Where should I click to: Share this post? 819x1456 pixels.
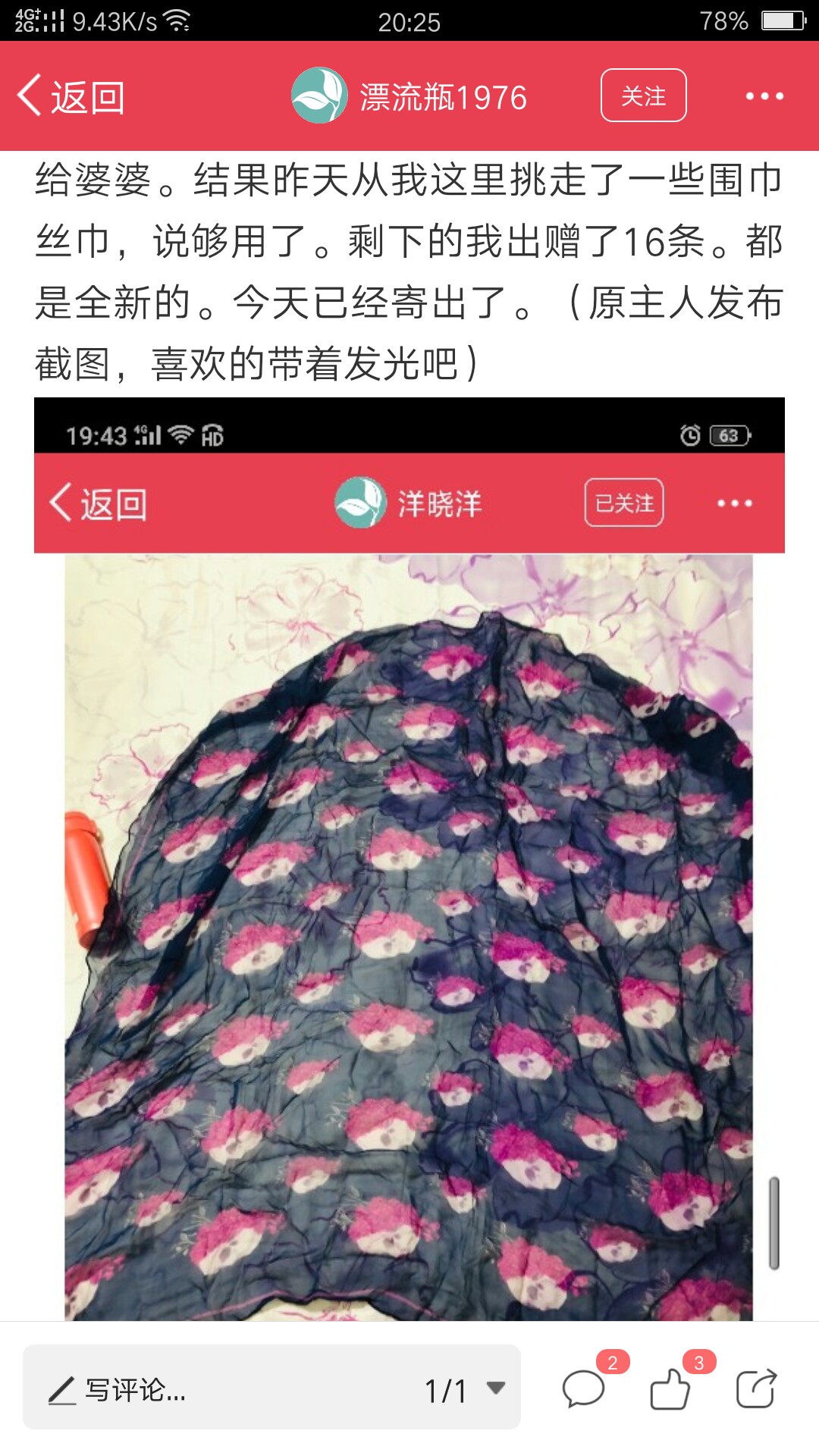[757, 1389]
